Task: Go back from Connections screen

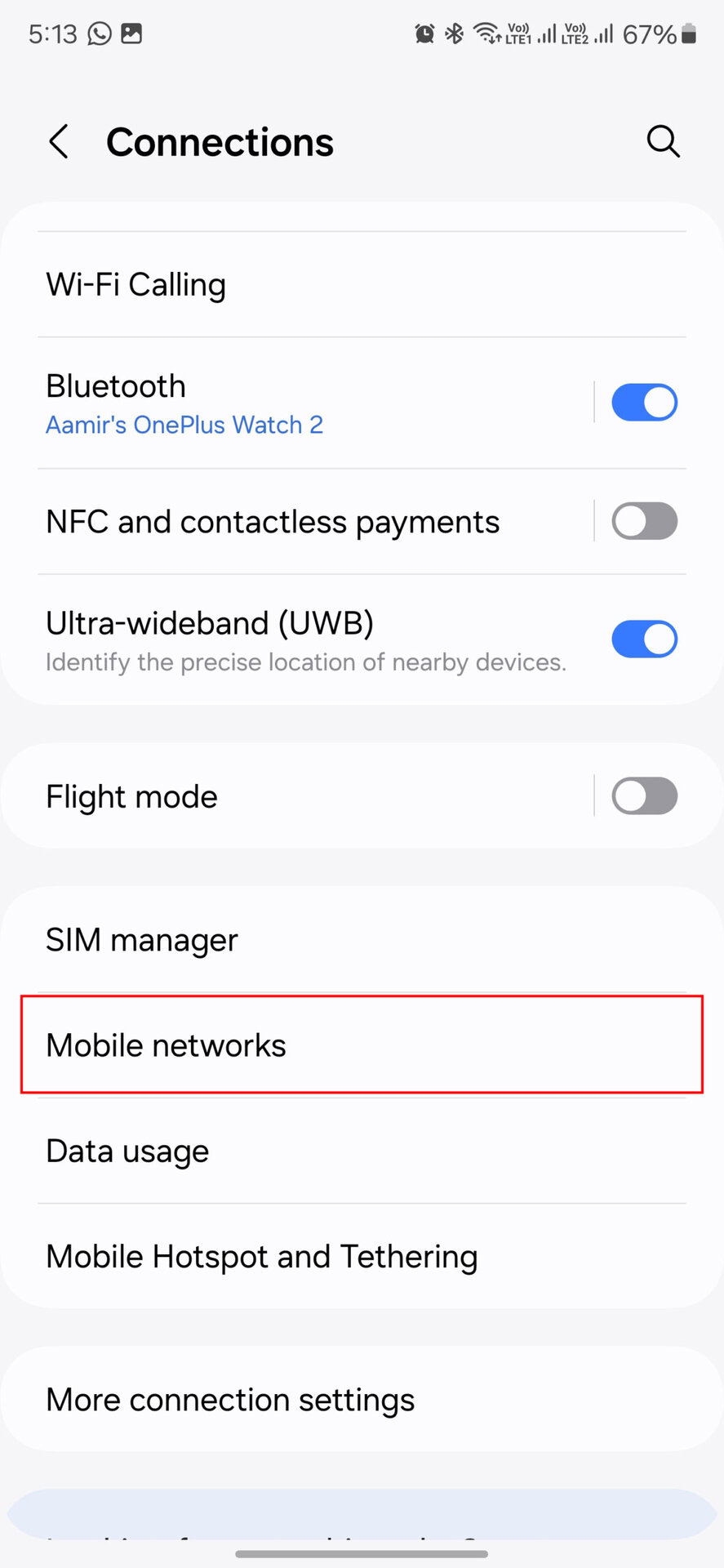Action: tap(59, 142)
